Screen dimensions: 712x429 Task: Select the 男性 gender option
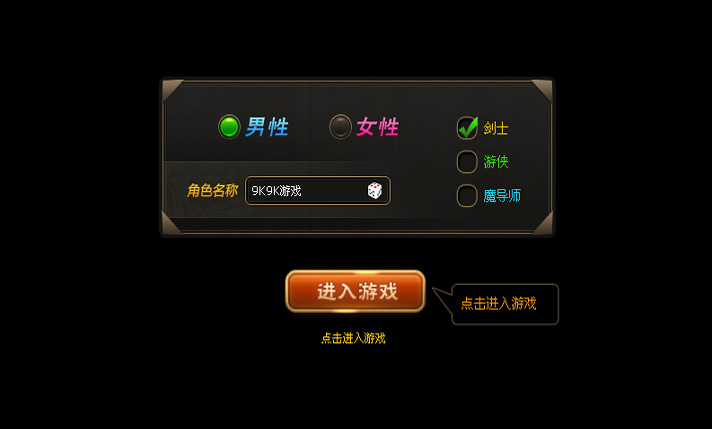(x=230, y=127)
